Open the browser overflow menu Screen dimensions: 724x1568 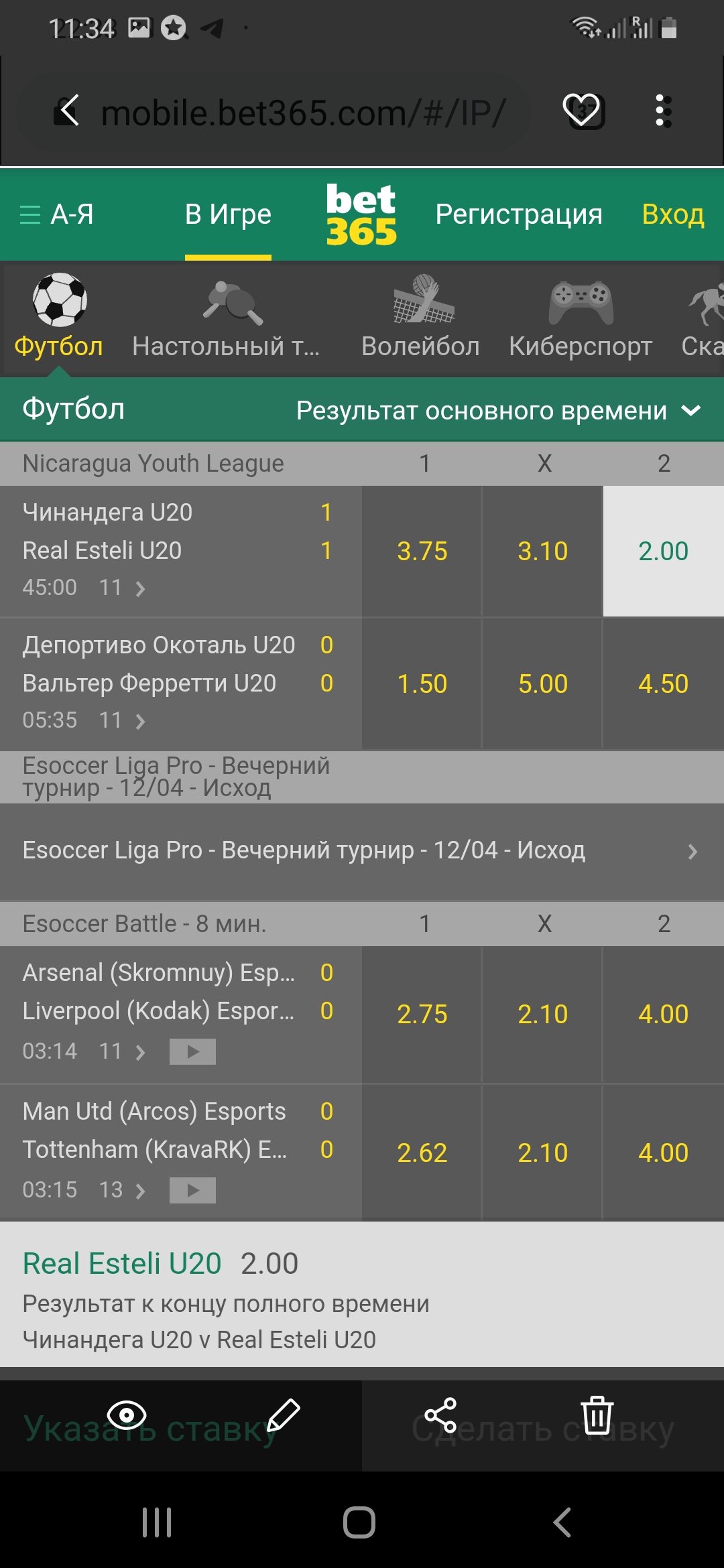click(x=662, y=111)
